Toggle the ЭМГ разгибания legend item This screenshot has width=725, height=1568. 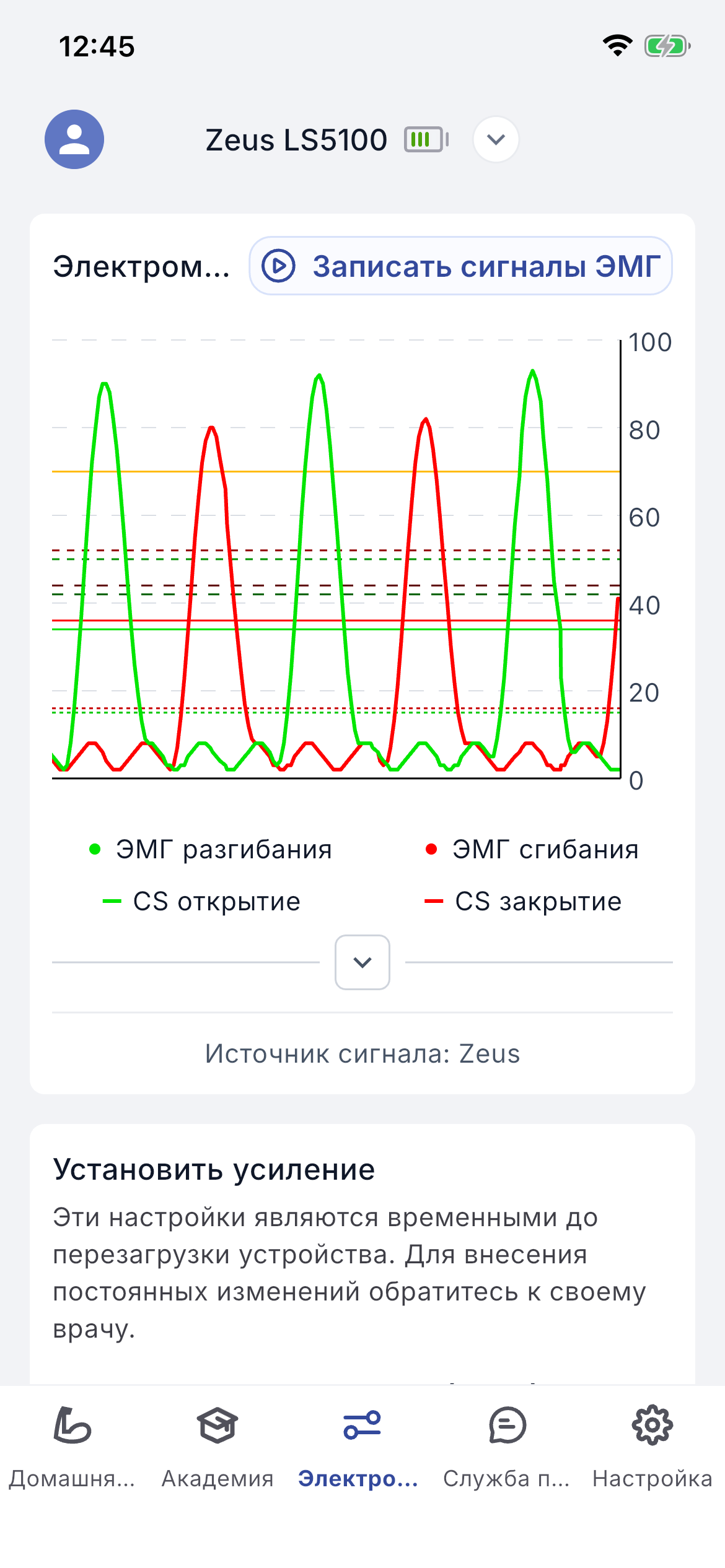click(211, 849)
